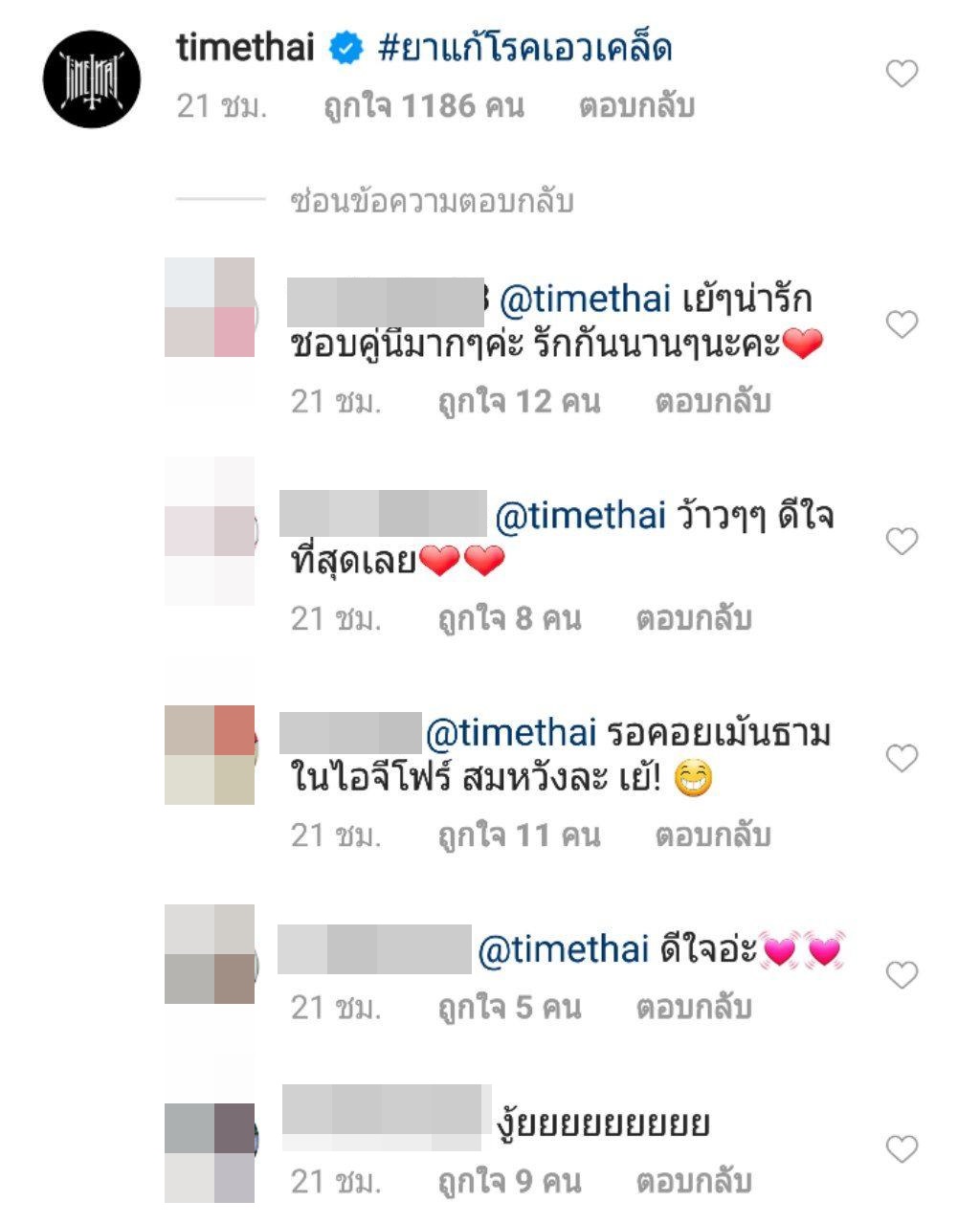Reply to timethai's main comment
Image resolution: width=980 pixels, height=1224 pixels.
tap(636, 106)
